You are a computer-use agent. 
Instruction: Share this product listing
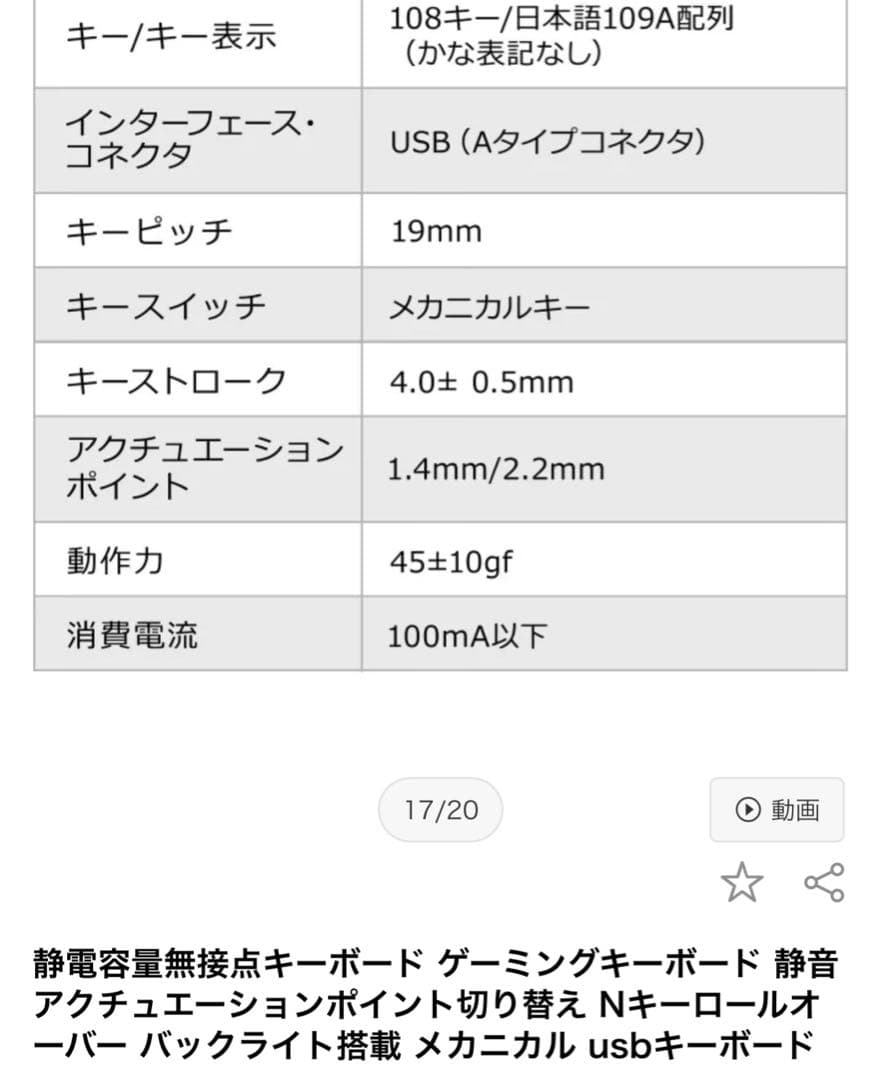824,883
